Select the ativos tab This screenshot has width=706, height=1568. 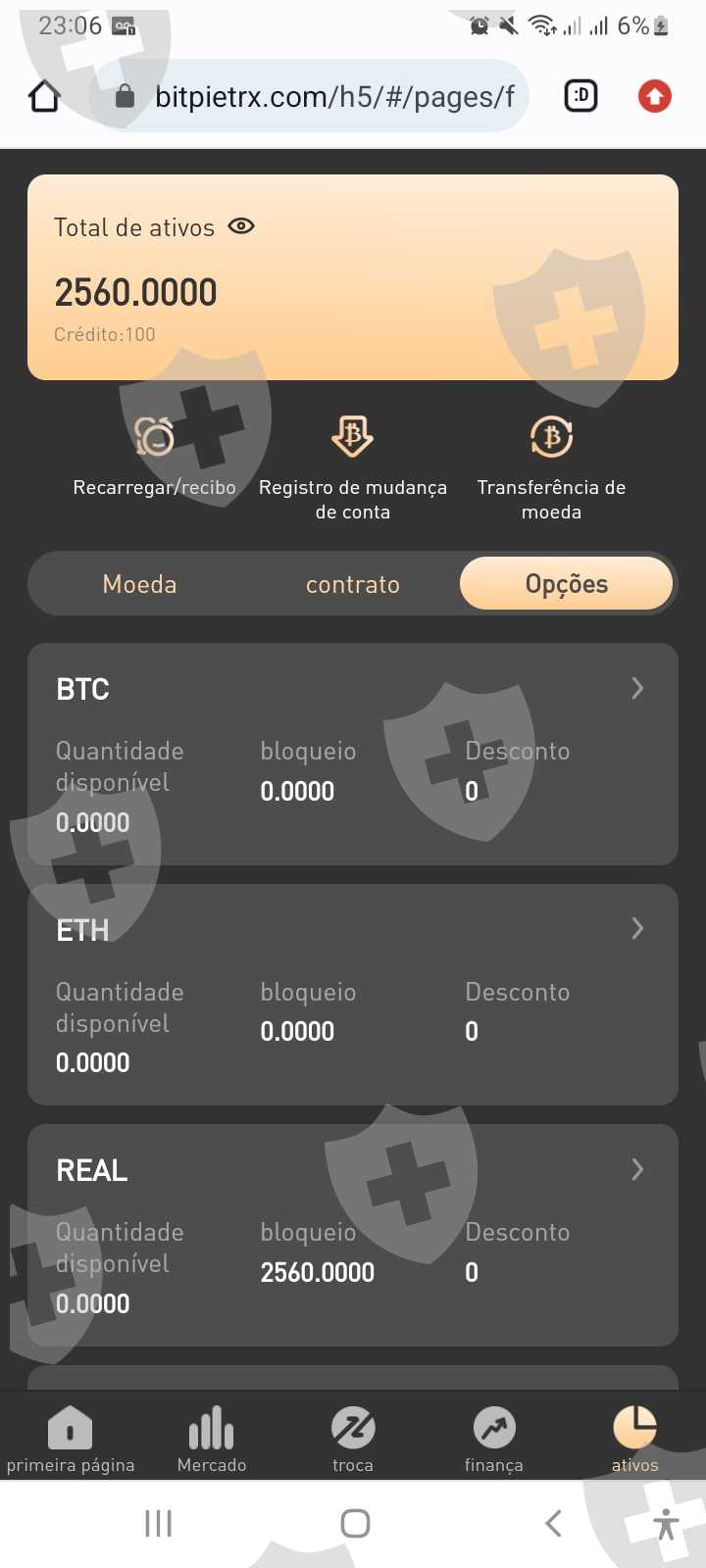(x=634, y=1438)
